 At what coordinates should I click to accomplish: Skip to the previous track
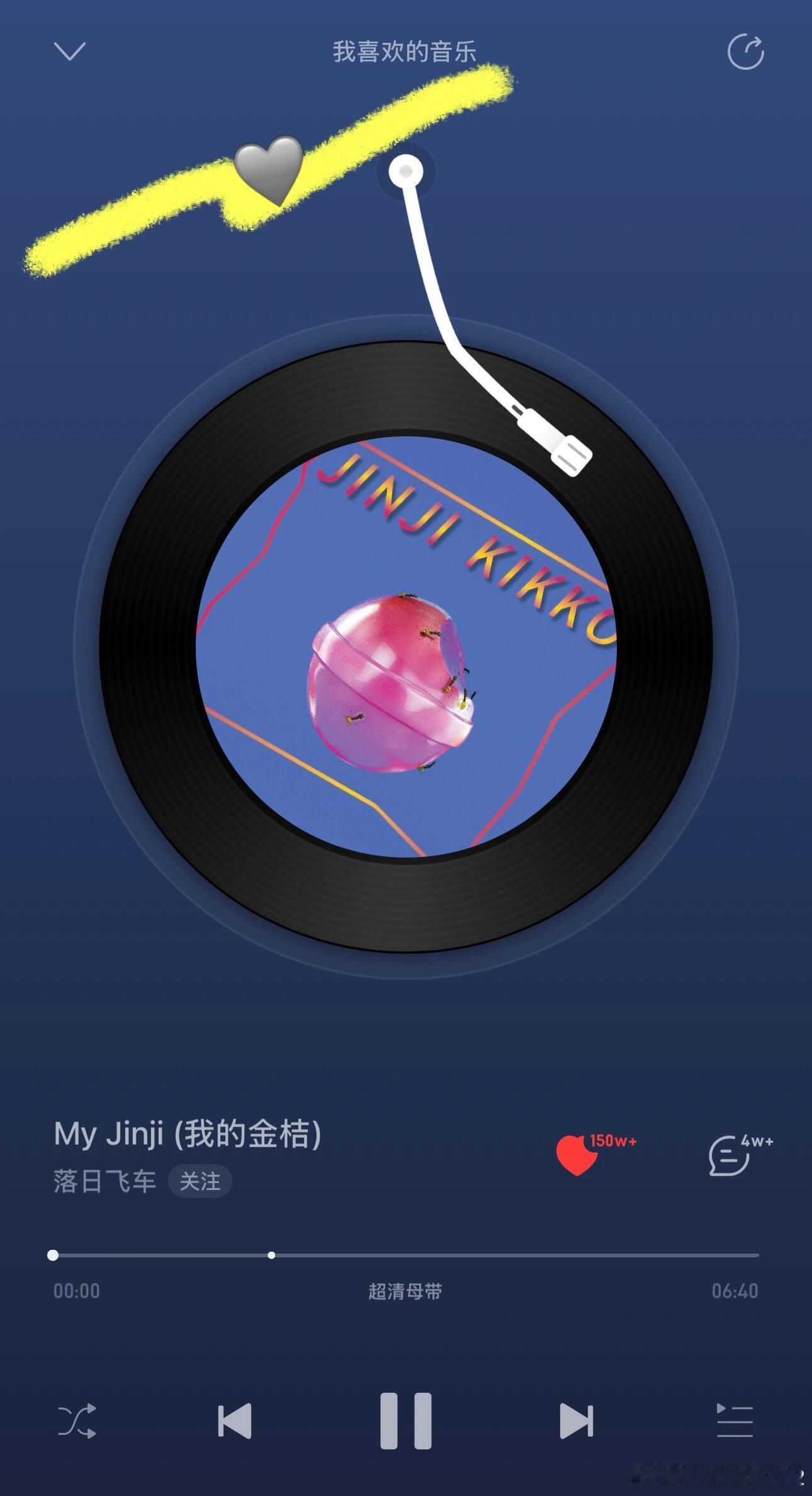click(235, 1421)
